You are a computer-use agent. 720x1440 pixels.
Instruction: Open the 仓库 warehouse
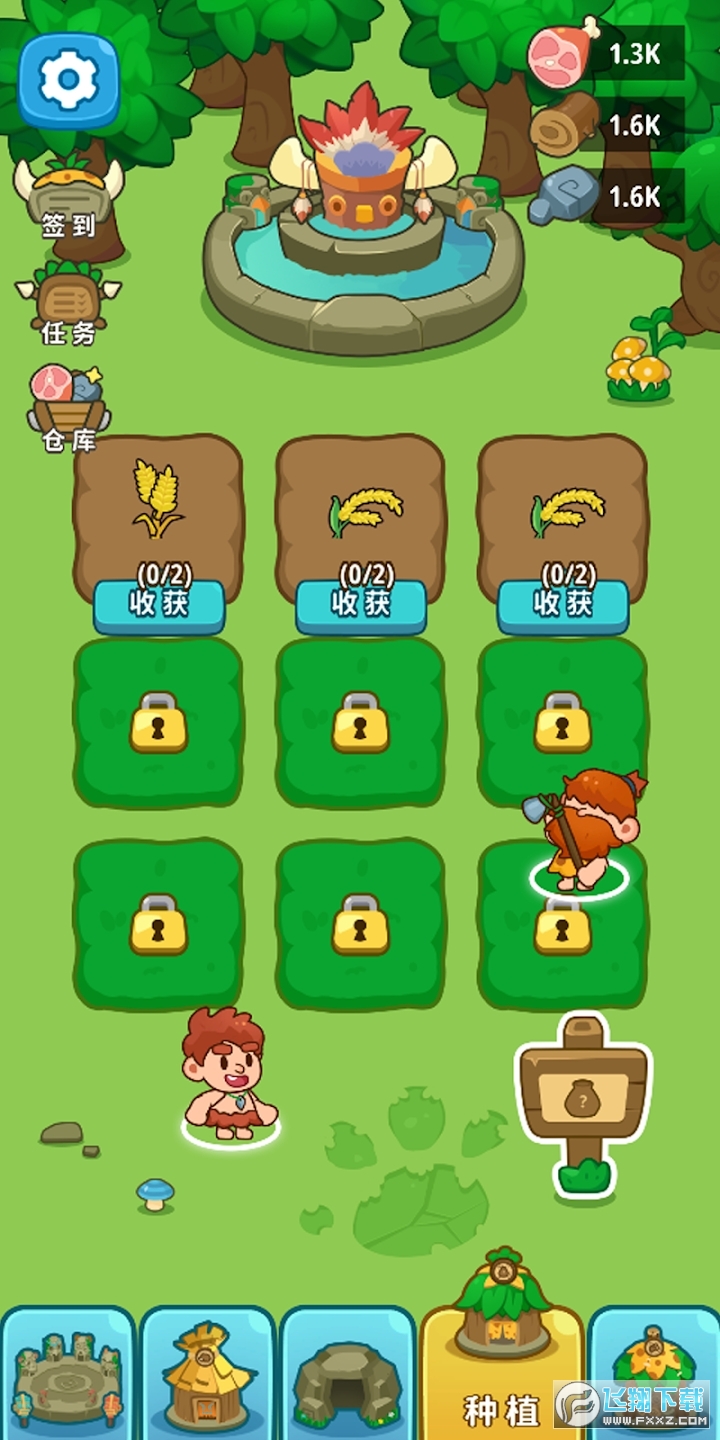(x=68, y=406)
